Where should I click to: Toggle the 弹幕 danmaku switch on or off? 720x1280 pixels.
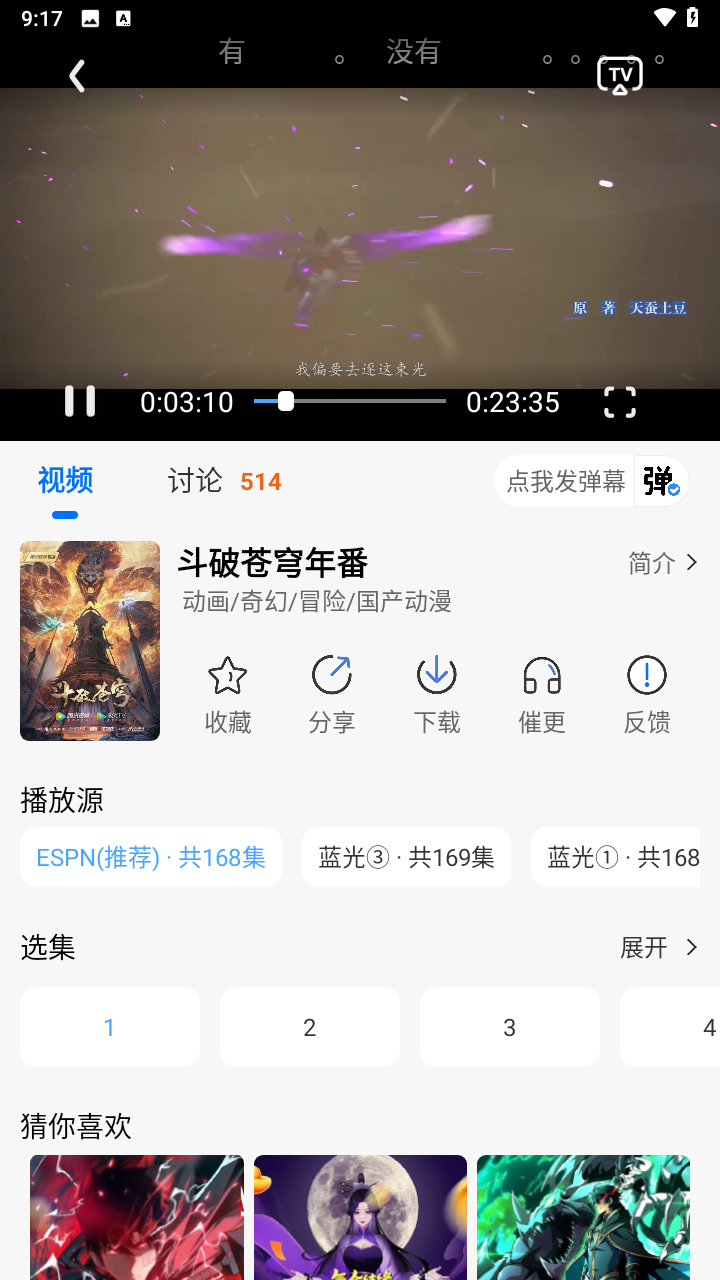(658, 481)
